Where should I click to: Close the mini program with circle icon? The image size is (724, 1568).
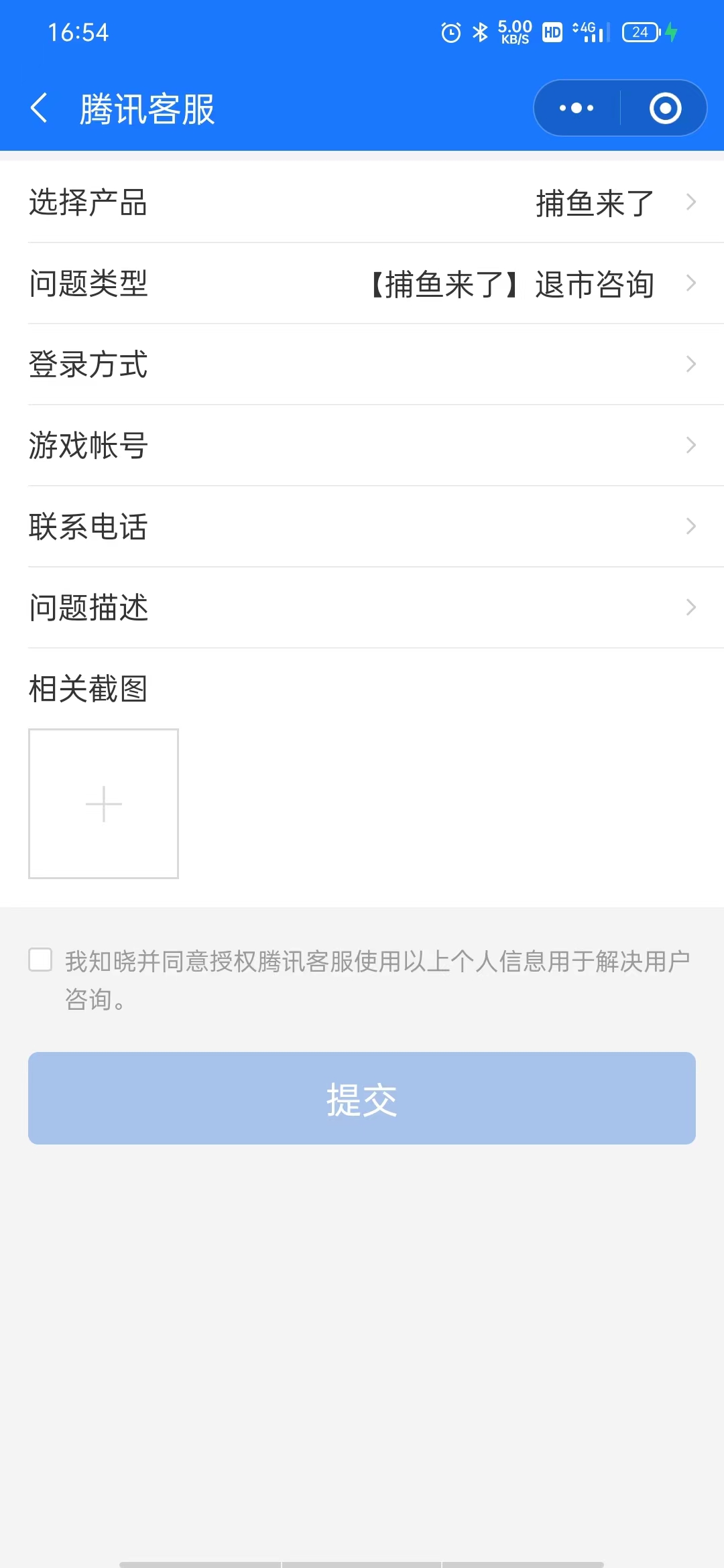665,108
